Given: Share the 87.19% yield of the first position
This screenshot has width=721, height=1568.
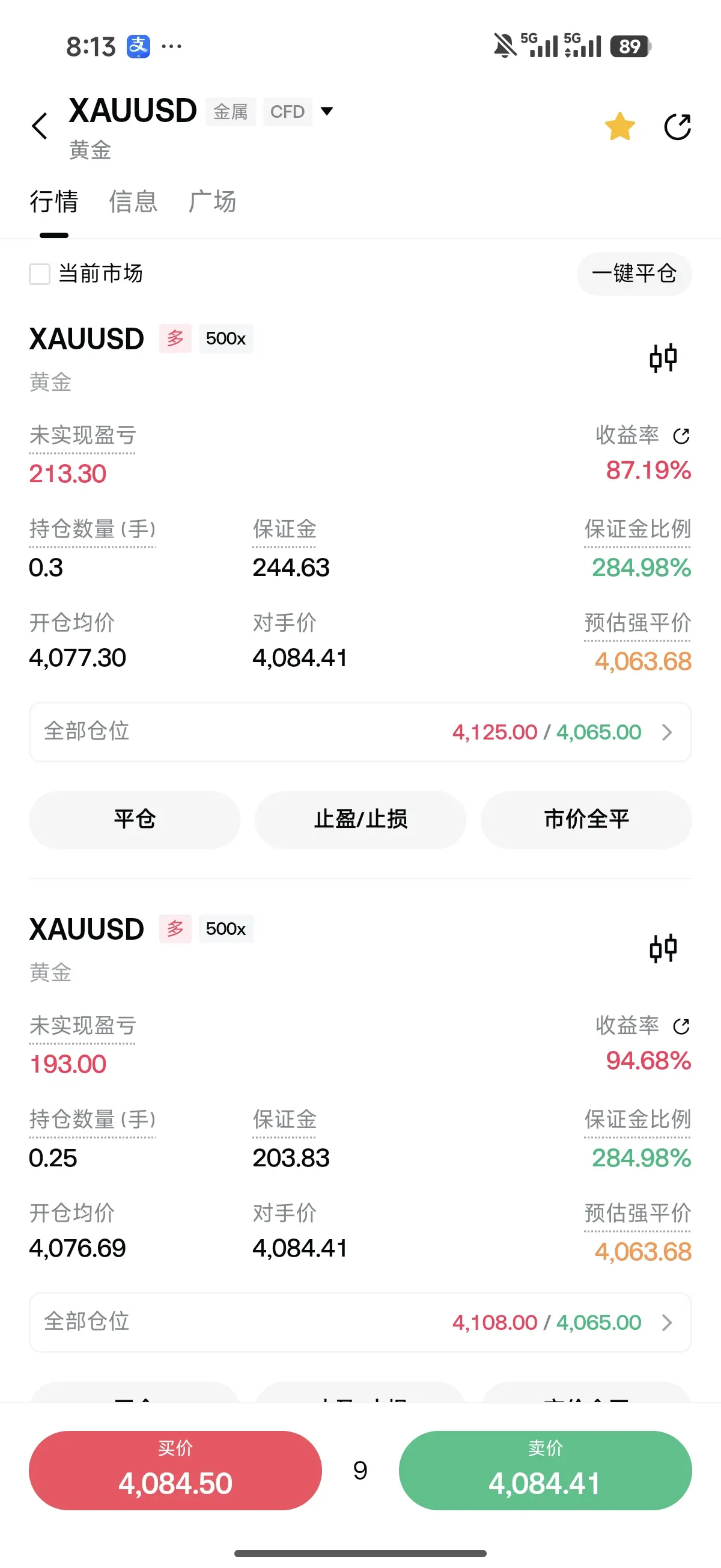Looking at the screenshot, I should [x=681, y=436].
